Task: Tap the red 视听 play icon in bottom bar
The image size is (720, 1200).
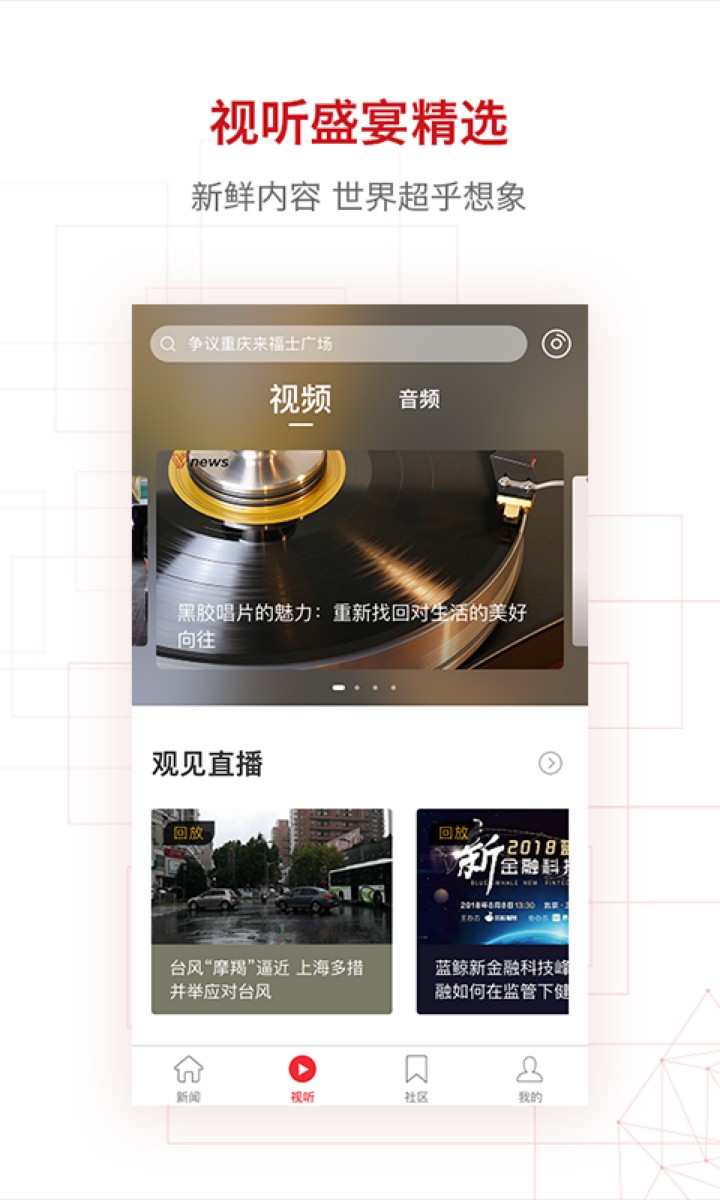Action: [x=301, y=1066]
